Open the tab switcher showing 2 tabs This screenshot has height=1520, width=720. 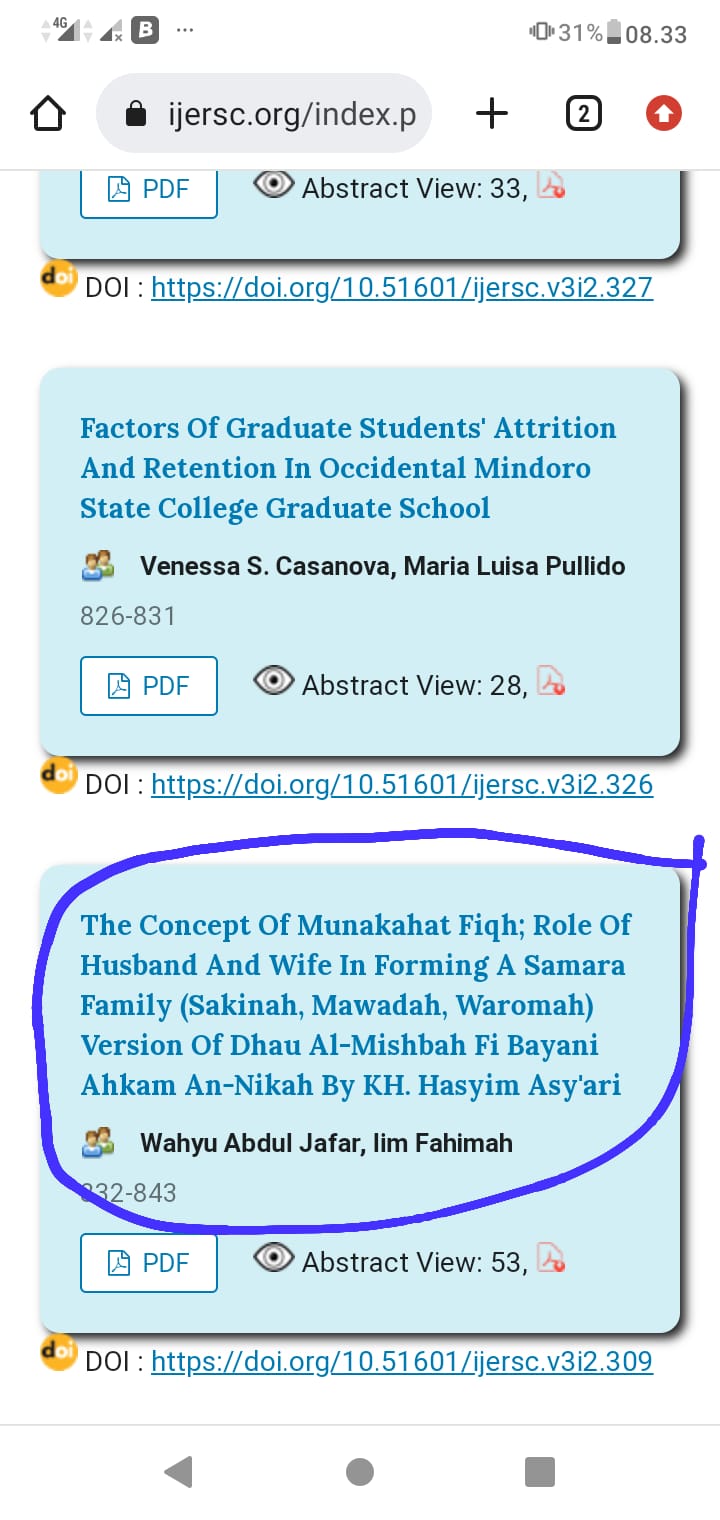pos(583,114)
